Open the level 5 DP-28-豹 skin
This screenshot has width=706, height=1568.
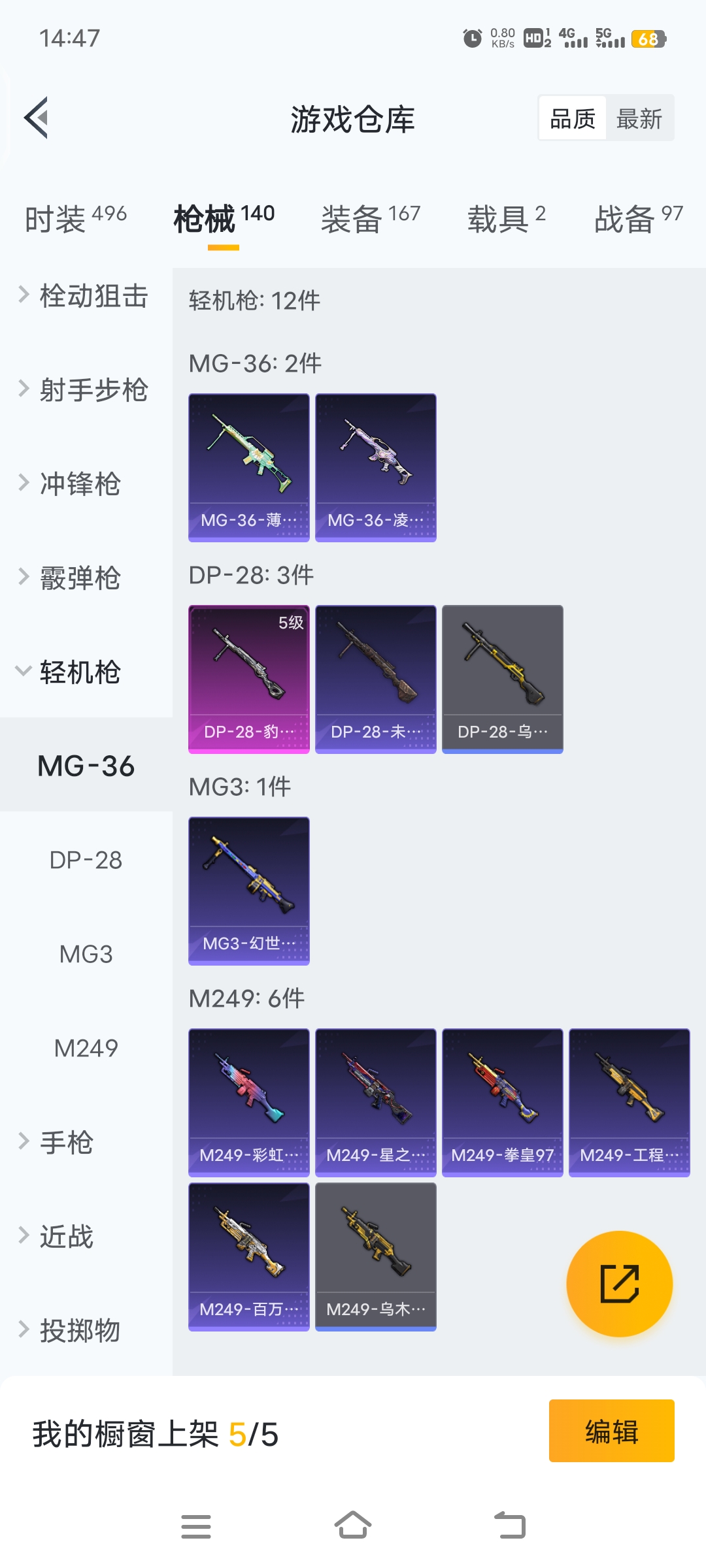tap(248, 679)
